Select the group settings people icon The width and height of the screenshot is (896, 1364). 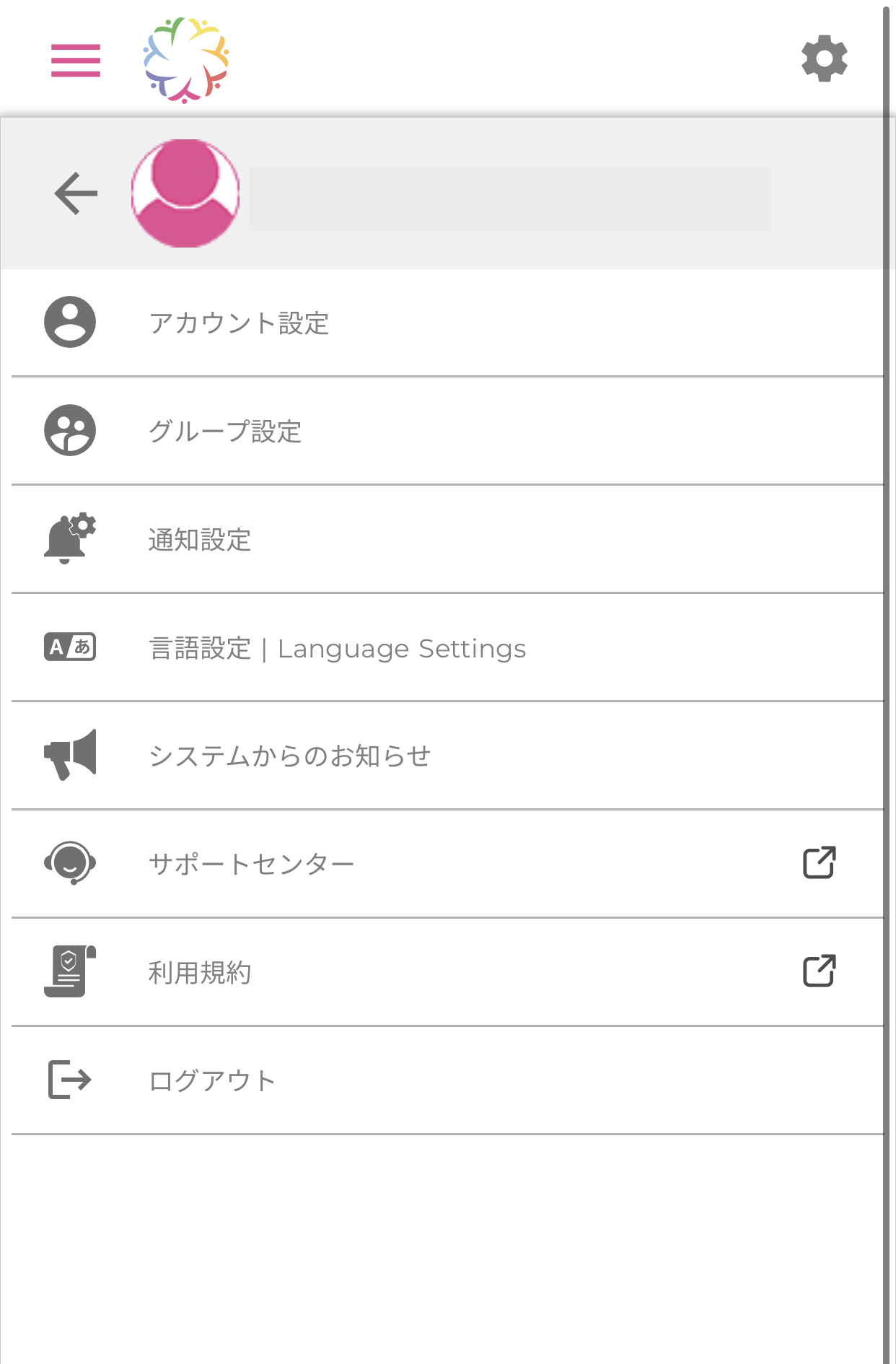[x=70, y=431]
